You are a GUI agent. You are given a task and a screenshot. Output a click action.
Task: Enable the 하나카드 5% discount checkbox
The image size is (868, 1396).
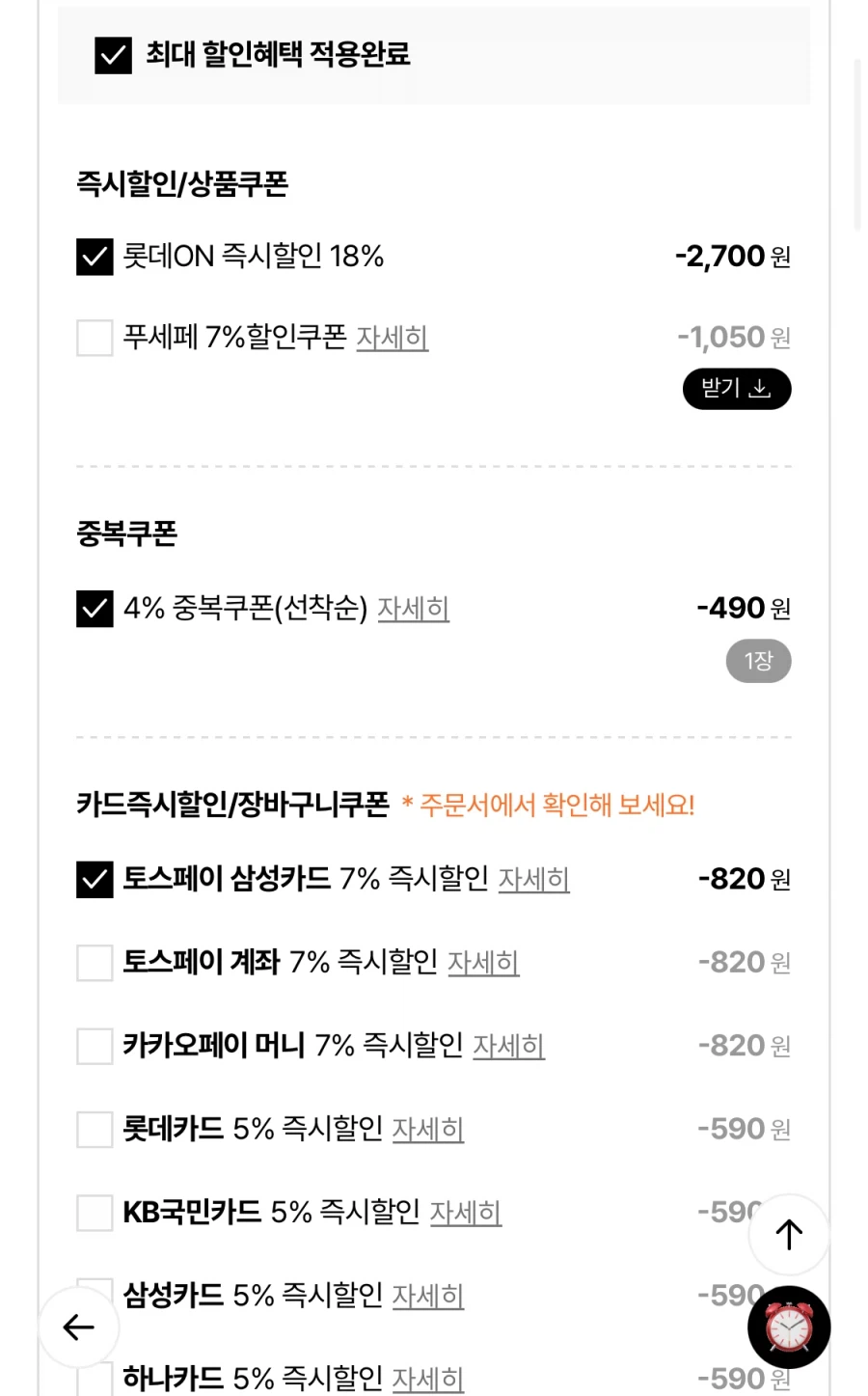click(94, 1378)
